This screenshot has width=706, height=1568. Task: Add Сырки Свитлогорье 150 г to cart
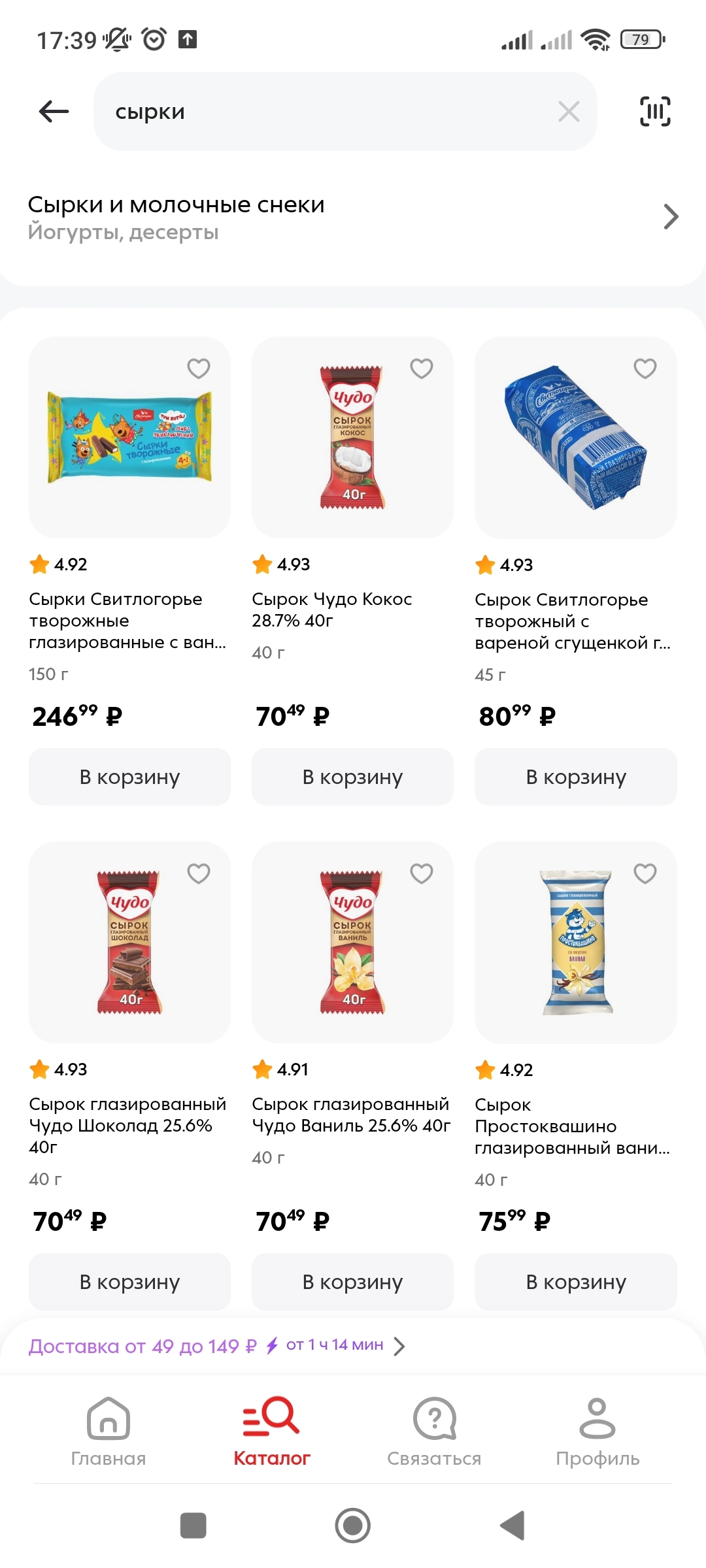129,777
